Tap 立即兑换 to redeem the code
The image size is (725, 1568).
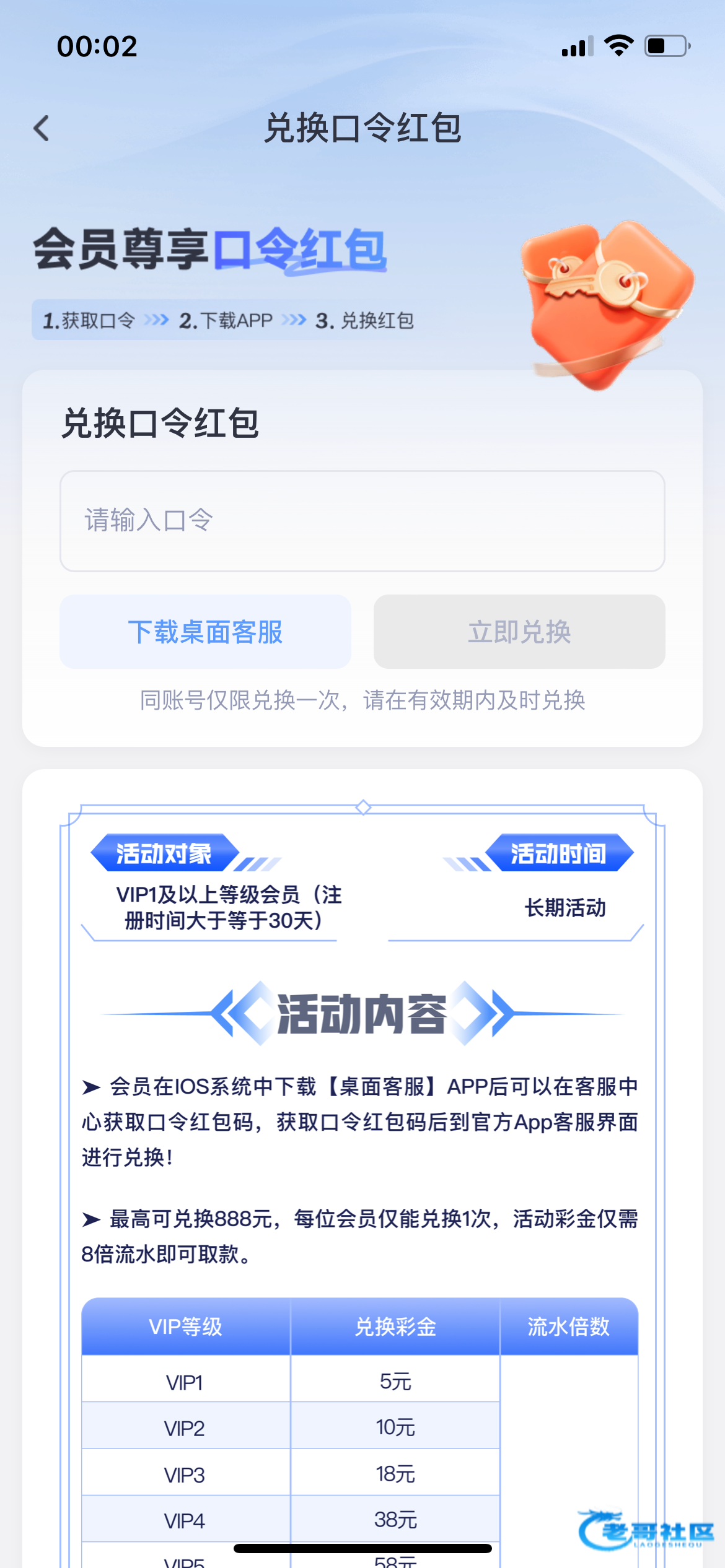click(519, 632)
